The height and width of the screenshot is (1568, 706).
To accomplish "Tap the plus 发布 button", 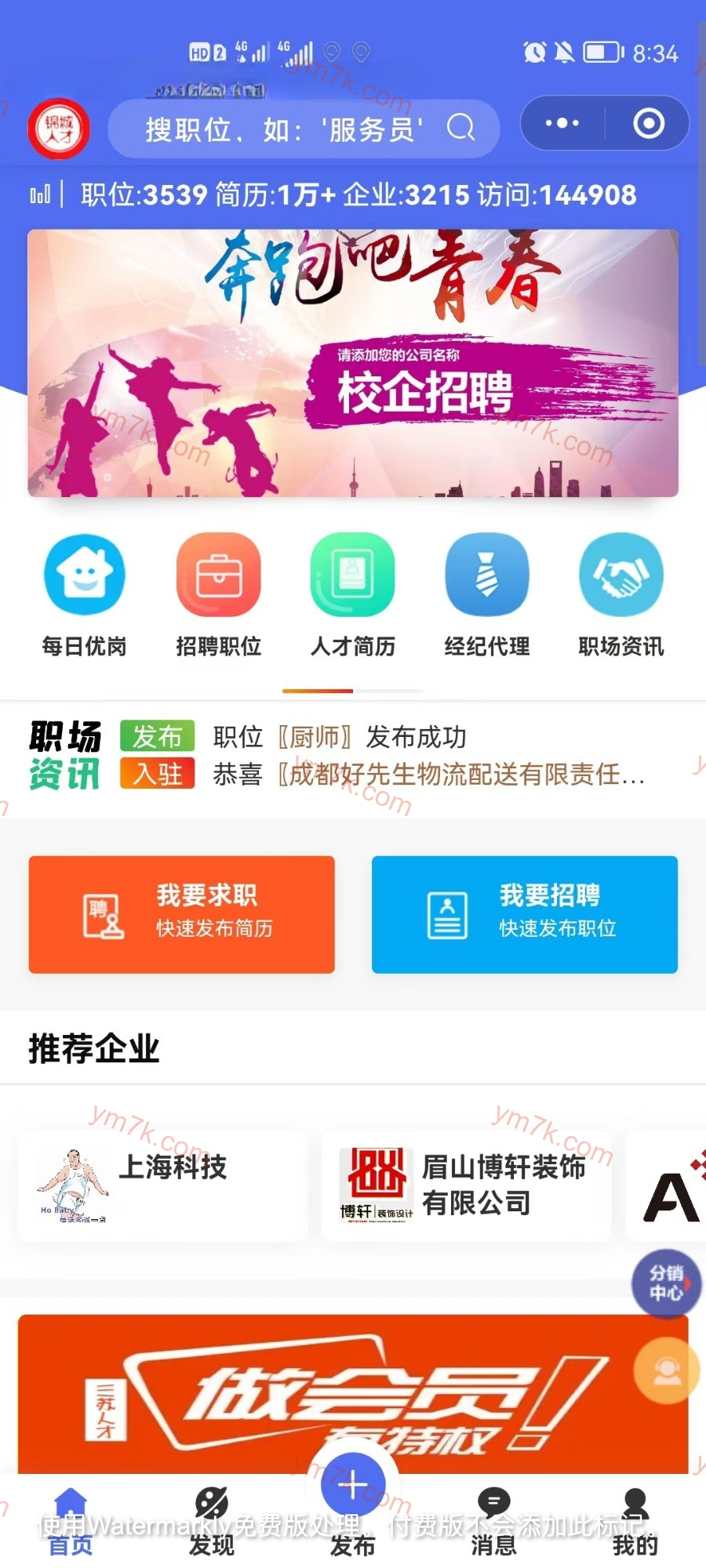I will [x=353, y=1486].
